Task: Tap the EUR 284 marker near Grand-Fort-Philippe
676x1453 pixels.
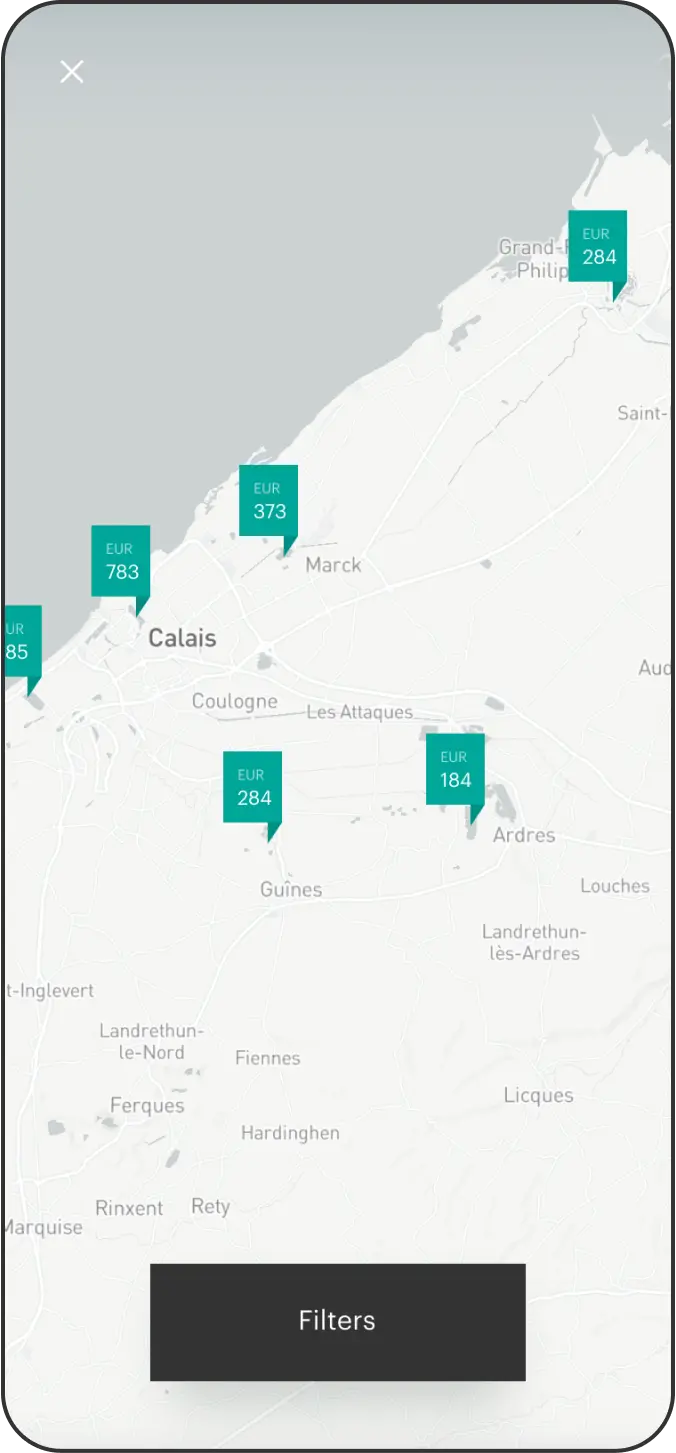Action: (x=597, y=247)
